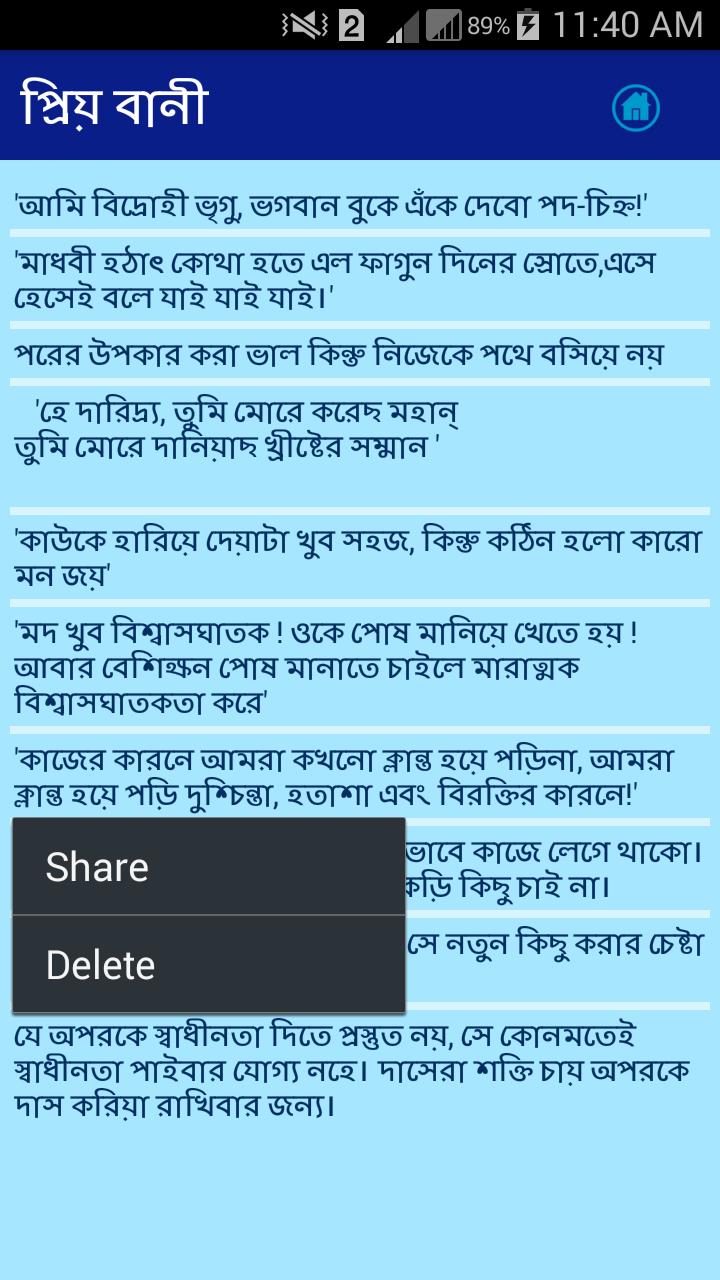Choose Share from the context menu

tap(208, 866)
